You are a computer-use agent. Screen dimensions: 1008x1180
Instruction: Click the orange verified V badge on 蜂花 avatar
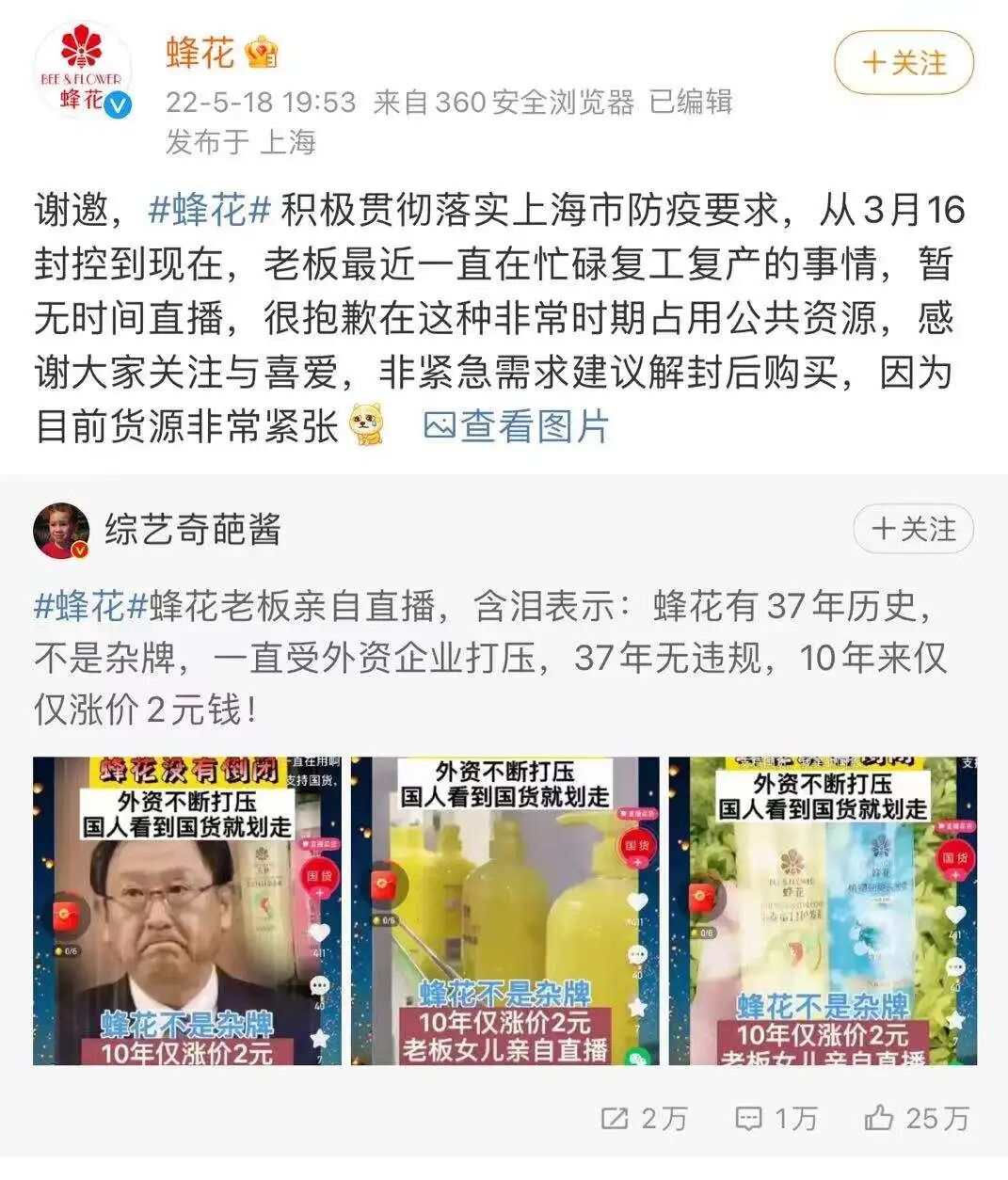115,104
